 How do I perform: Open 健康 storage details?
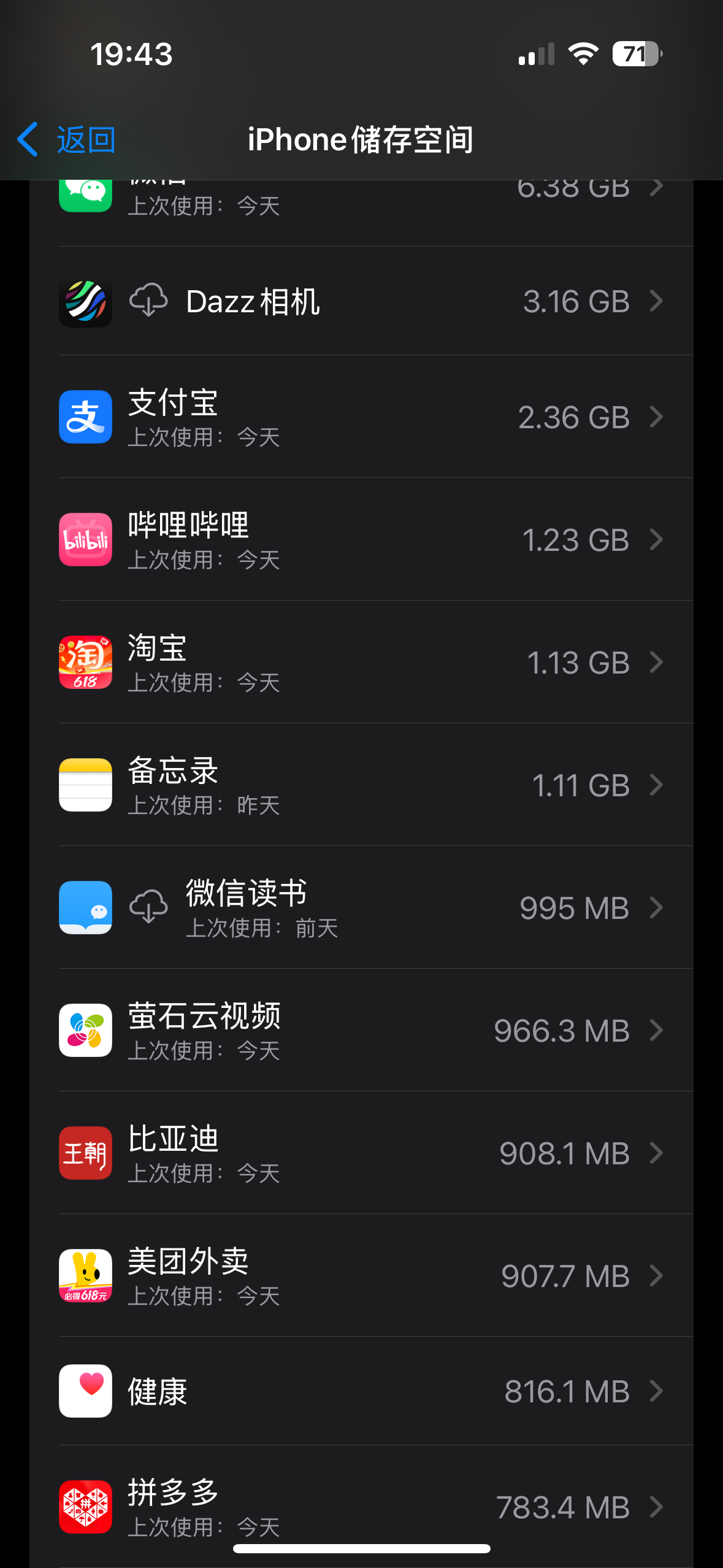coord(361,1391)
